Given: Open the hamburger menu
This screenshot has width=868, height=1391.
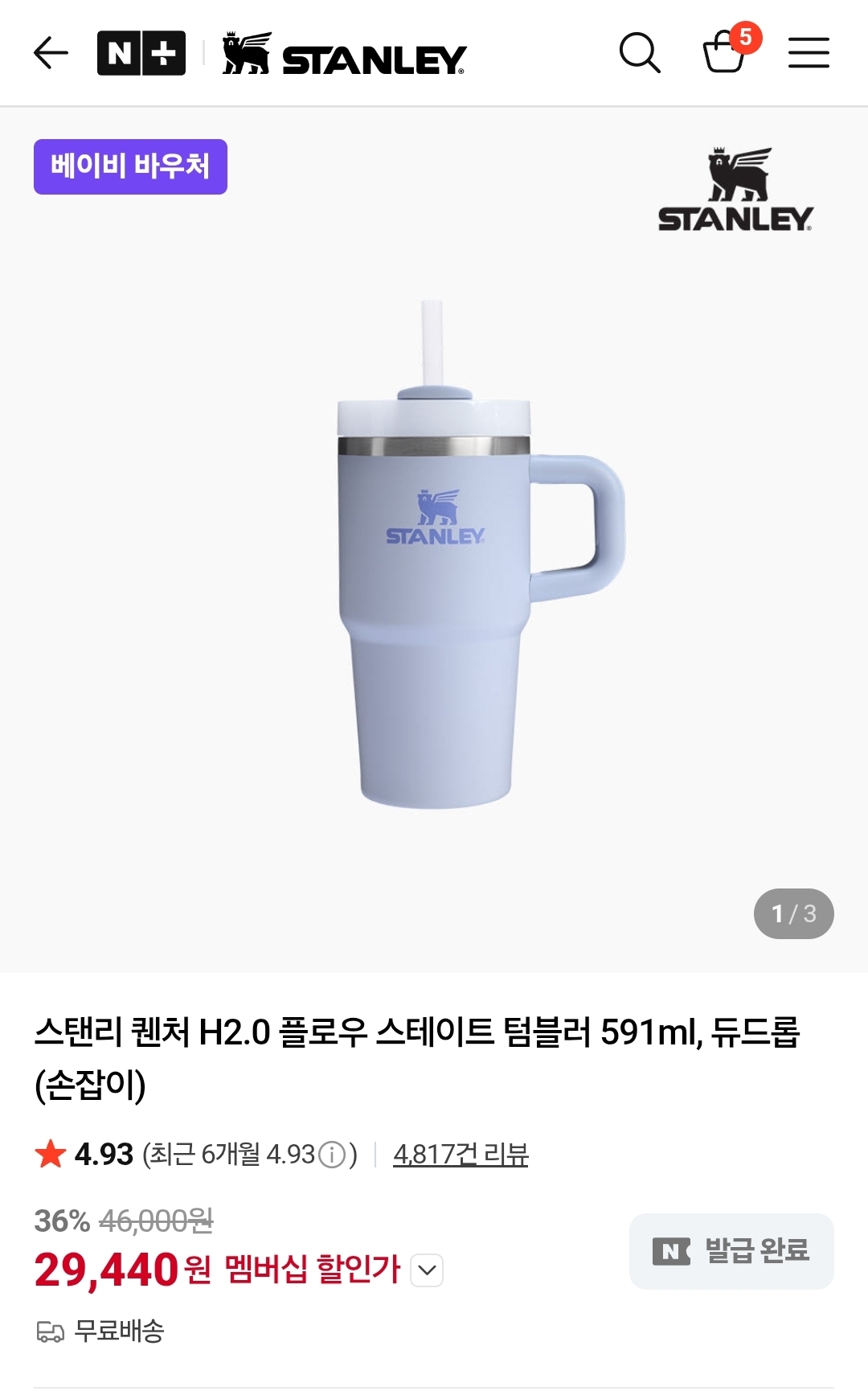Looking at the screenshot, I should click(809, 53).
